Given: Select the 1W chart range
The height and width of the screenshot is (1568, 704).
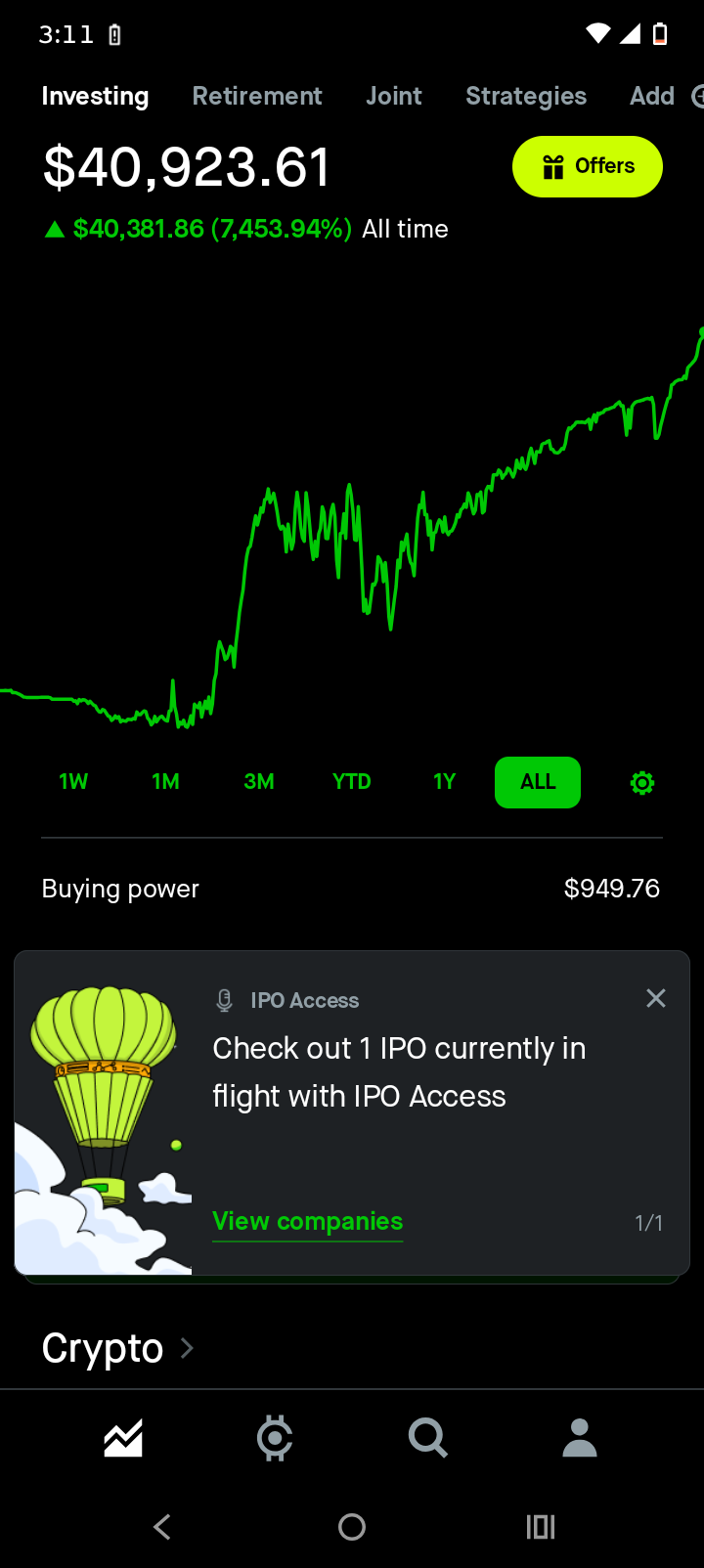Looking at the screenshot, I should click(73, 782).
